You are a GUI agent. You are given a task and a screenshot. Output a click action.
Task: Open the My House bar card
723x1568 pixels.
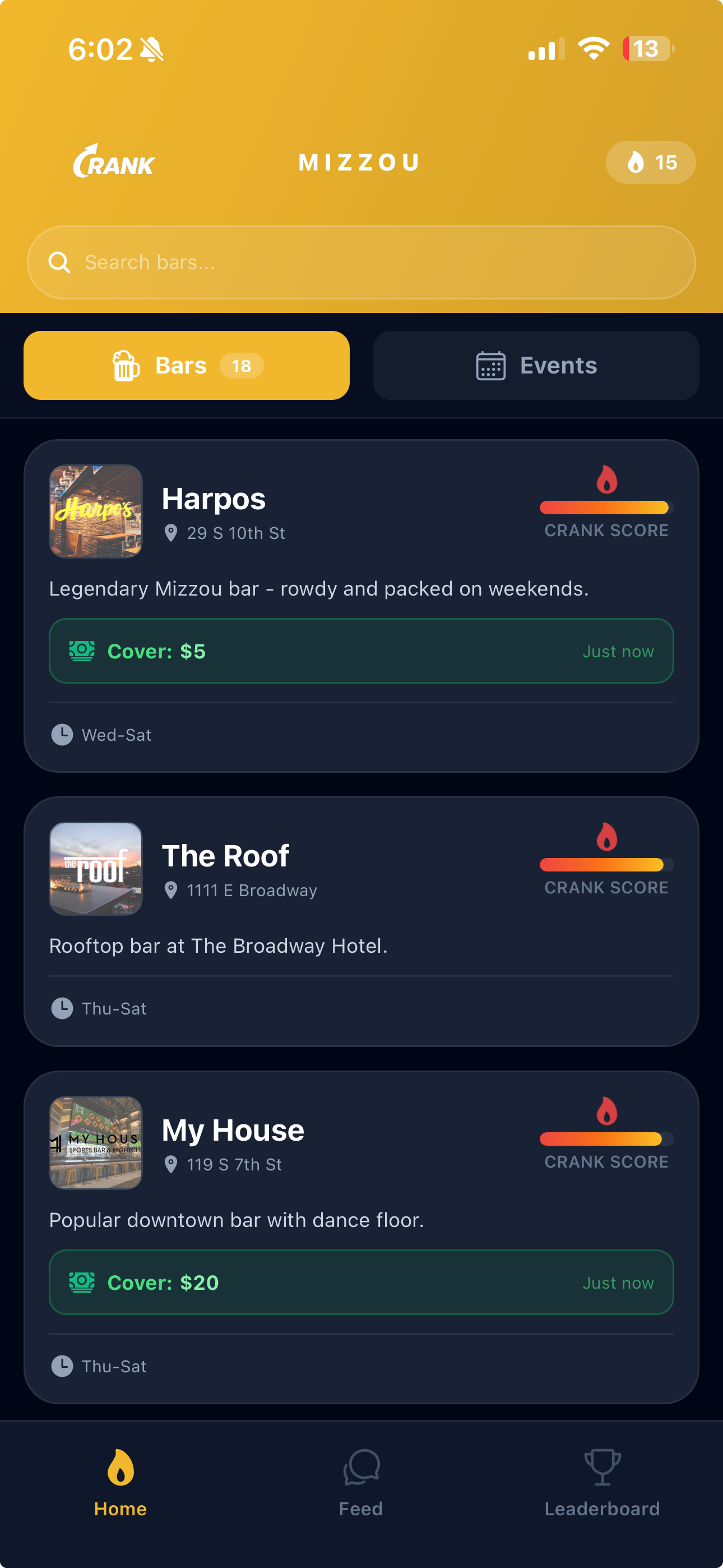[x=233, y=1131]
